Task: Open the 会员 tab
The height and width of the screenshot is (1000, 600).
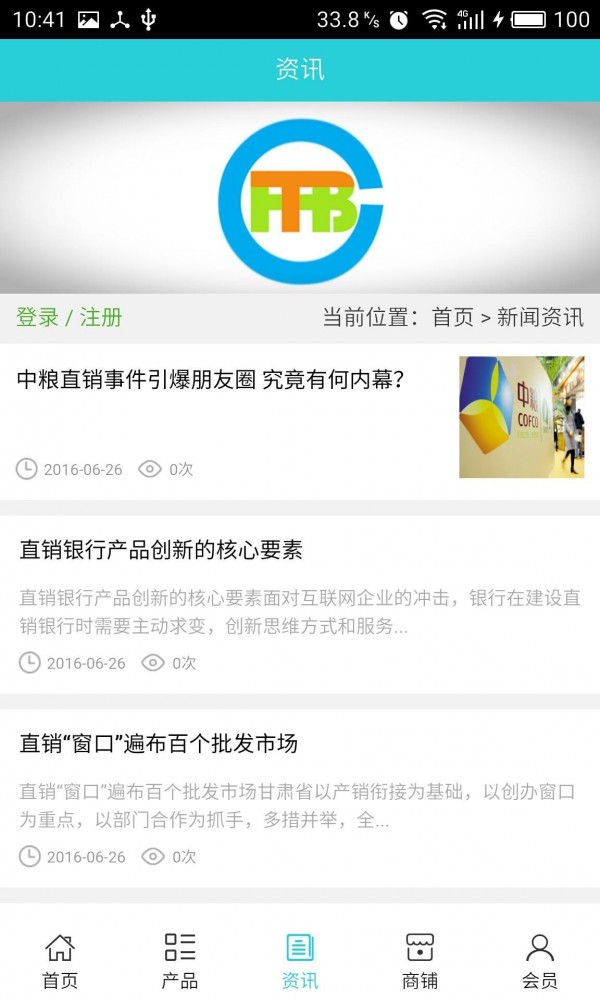Action: 540,960
